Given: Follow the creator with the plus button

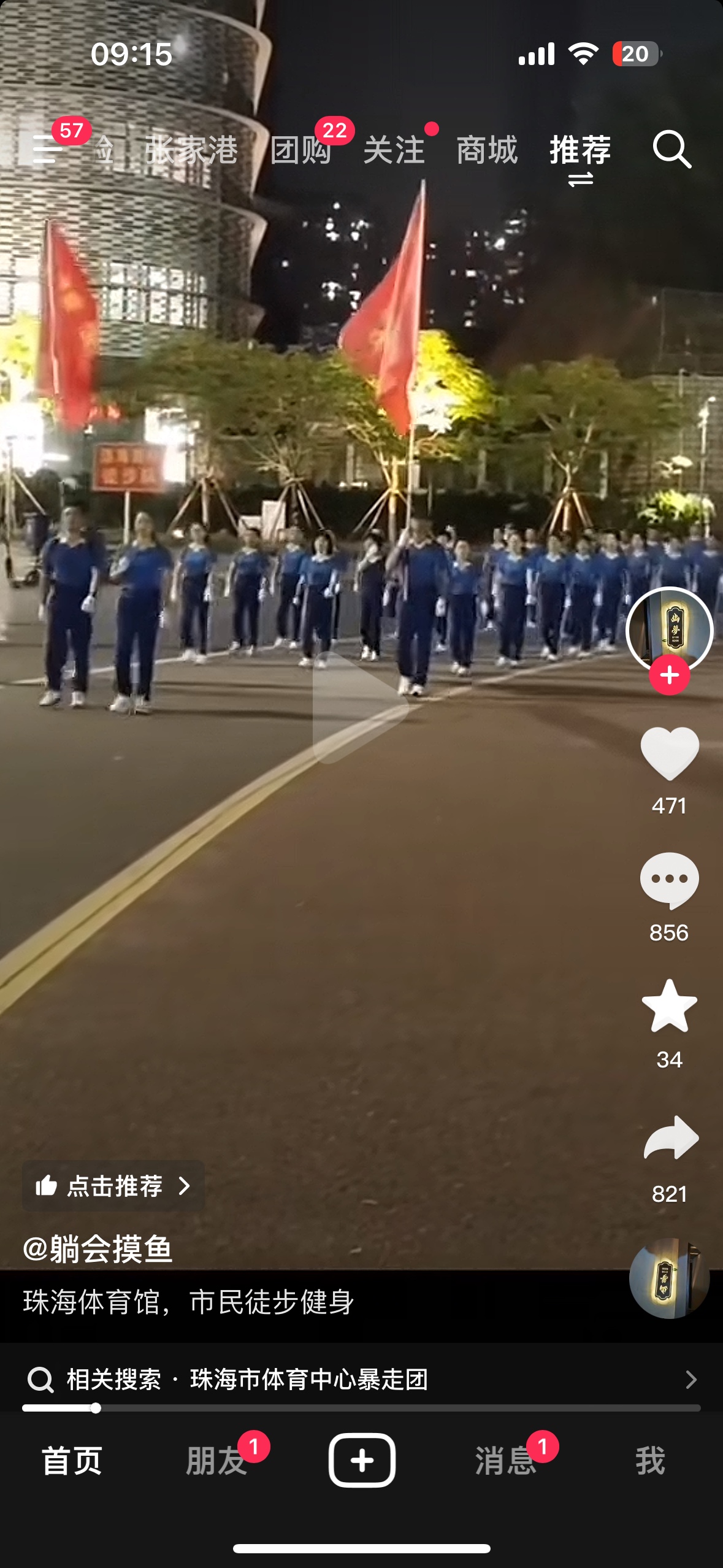Looking at the screenshot, I should [669, 675].
